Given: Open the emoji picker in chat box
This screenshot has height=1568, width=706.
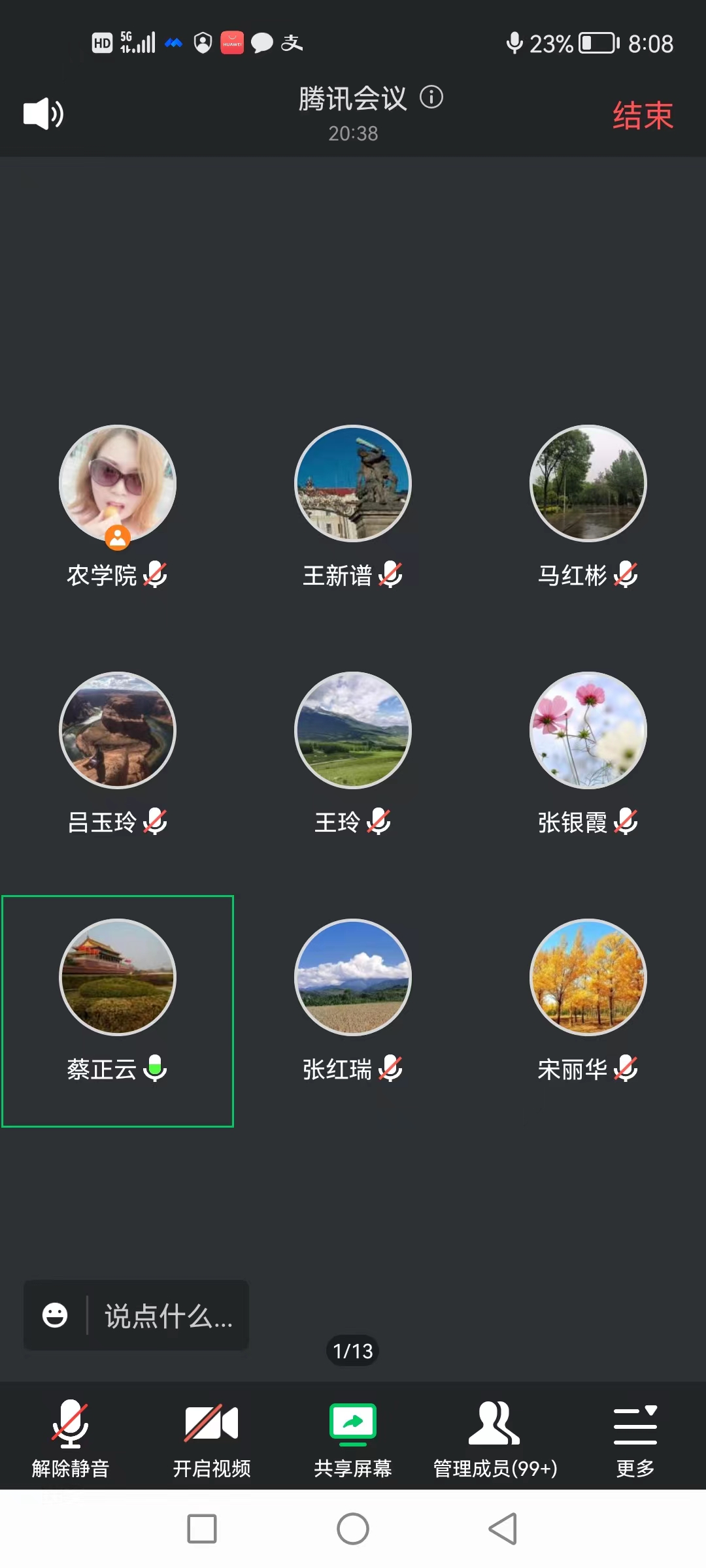Looking at the screenshot, I should (x=55, y=1316).
